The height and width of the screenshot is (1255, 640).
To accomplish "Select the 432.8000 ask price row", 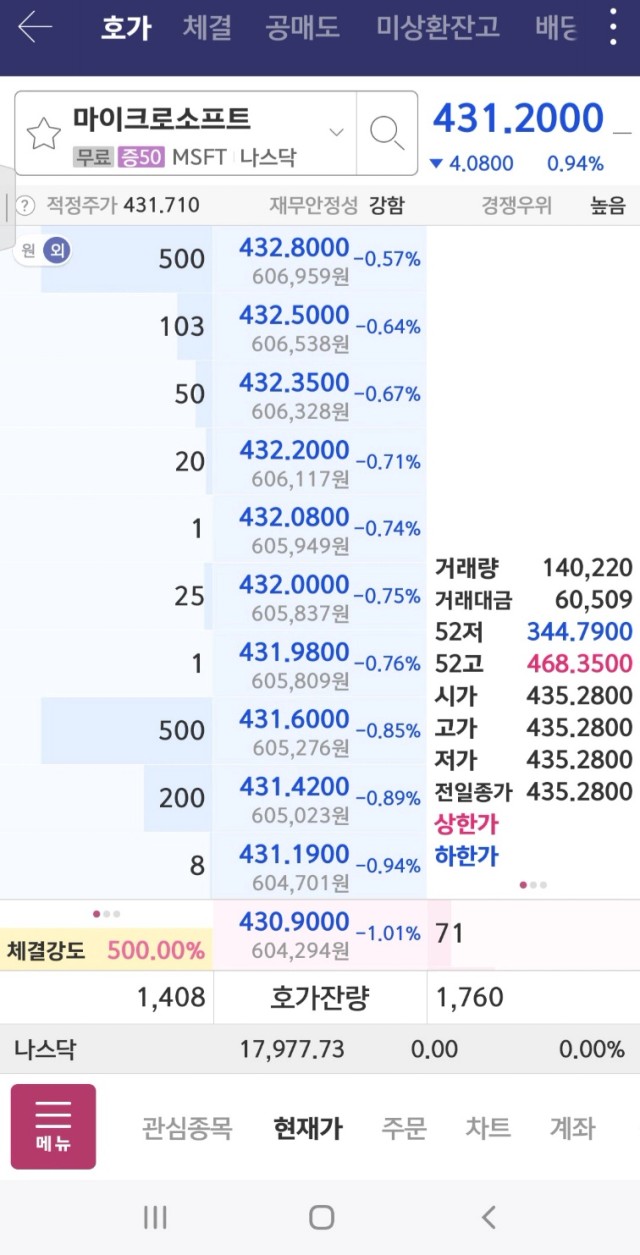I will click(x=320, y=259).
